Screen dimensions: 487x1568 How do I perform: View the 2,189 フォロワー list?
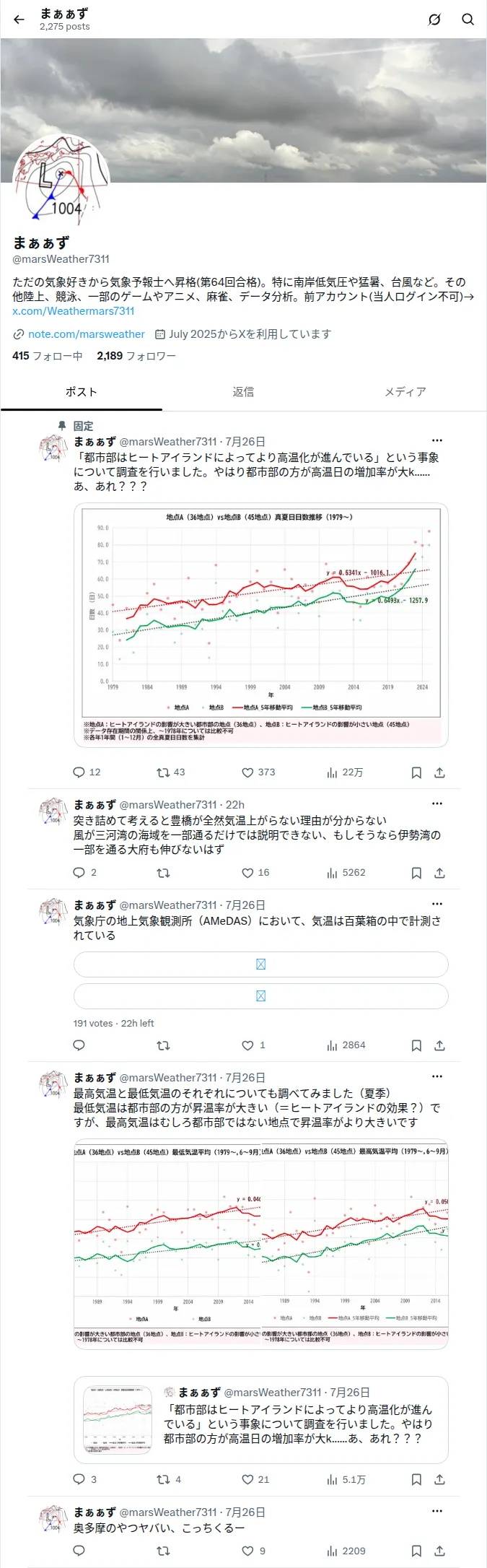(136, 356)
